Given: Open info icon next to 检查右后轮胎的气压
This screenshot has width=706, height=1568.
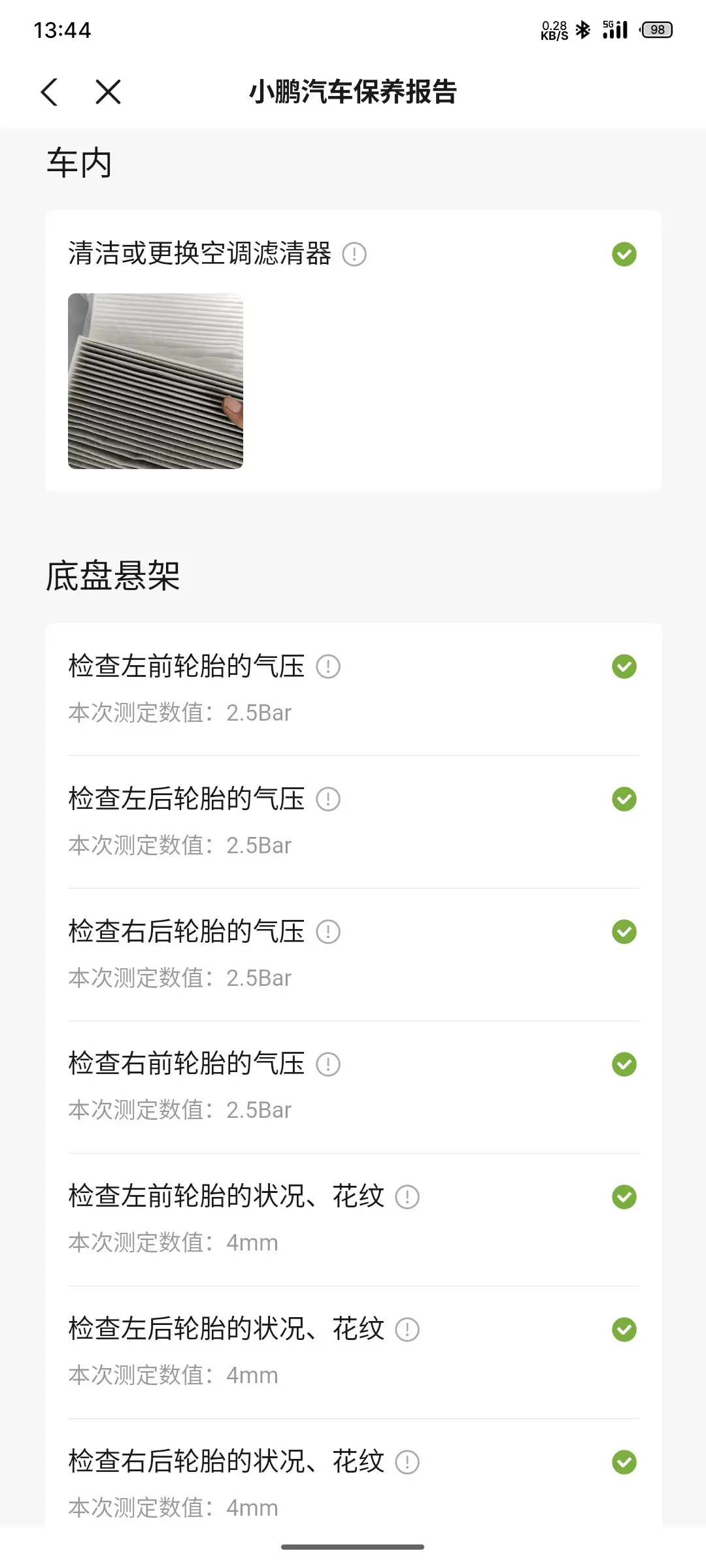Looking at the screenshot, I should coord(328,932).
